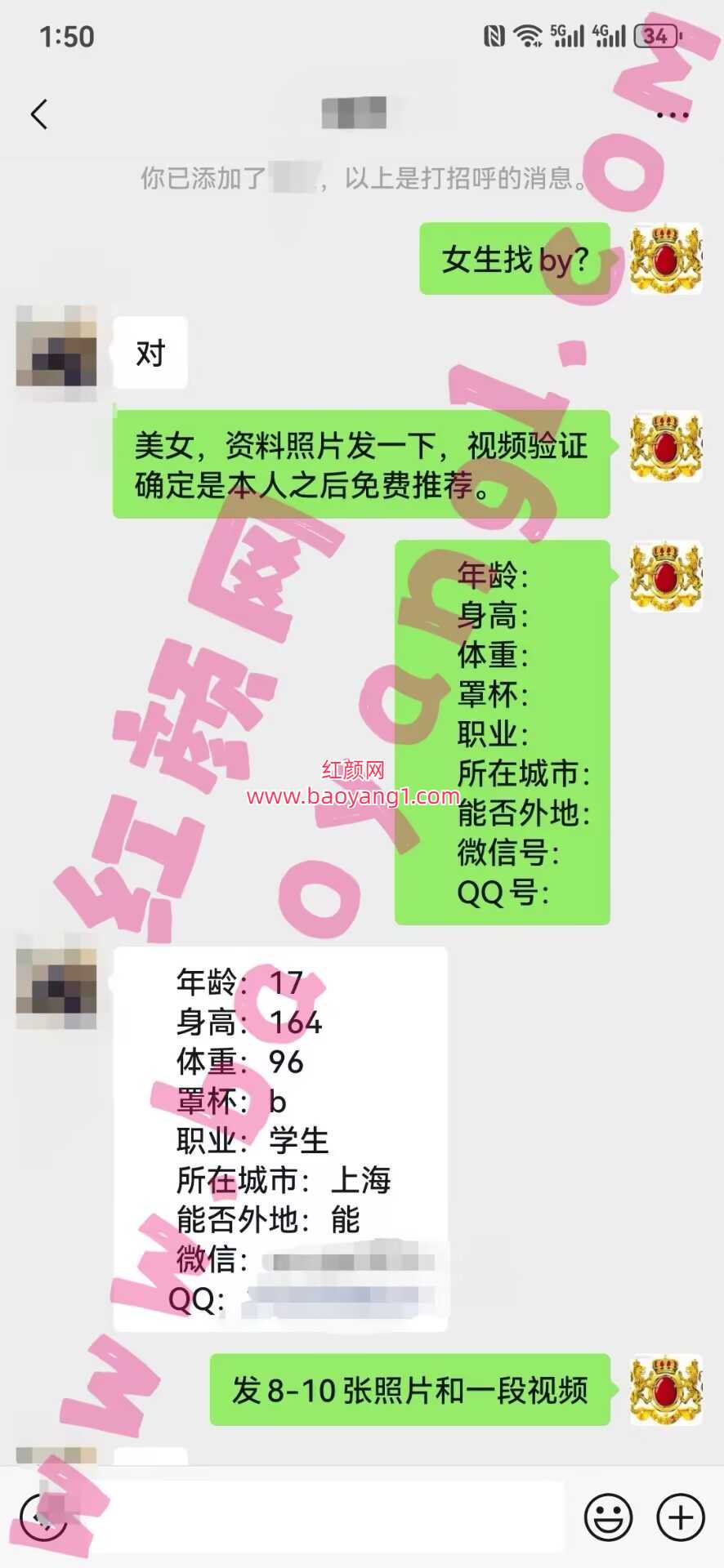Open the chat overflow menu
This screenshot has width=724, height=1568.
(x=672, y=115)
